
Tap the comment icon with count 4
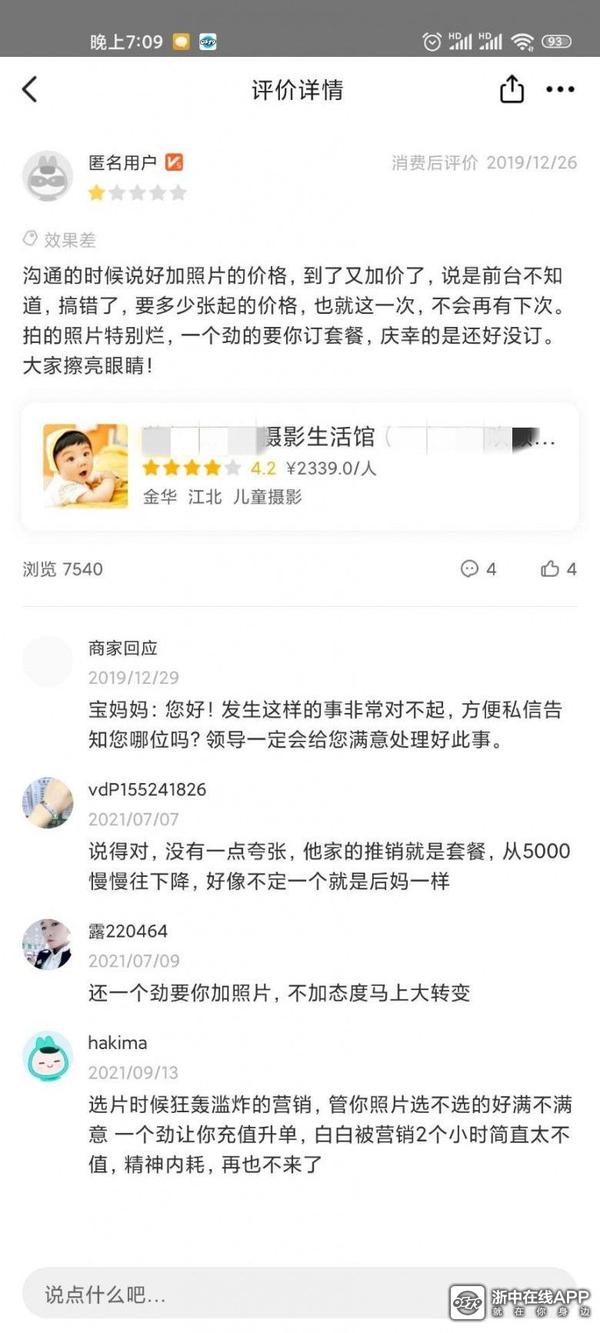478,569
